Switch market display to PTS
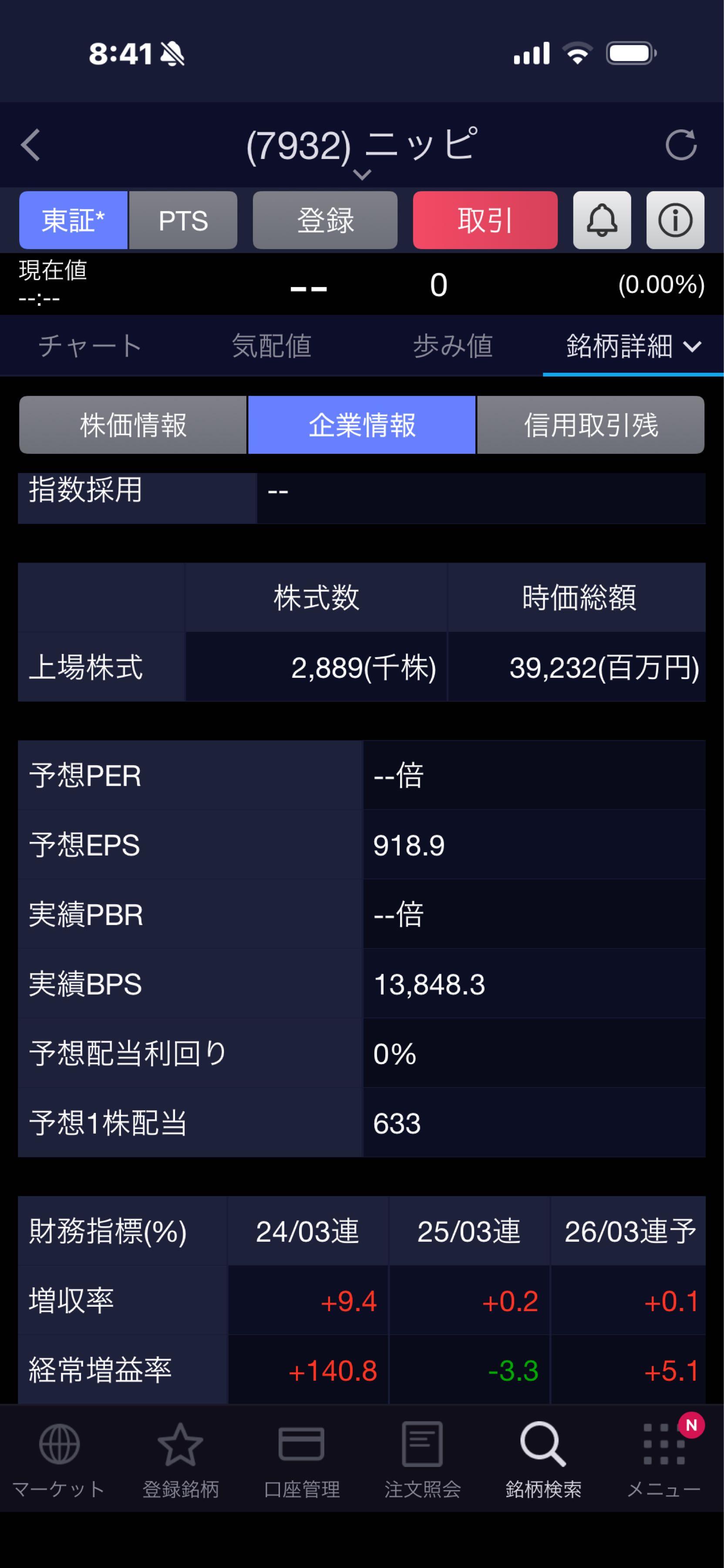 [x=183, y=220]
